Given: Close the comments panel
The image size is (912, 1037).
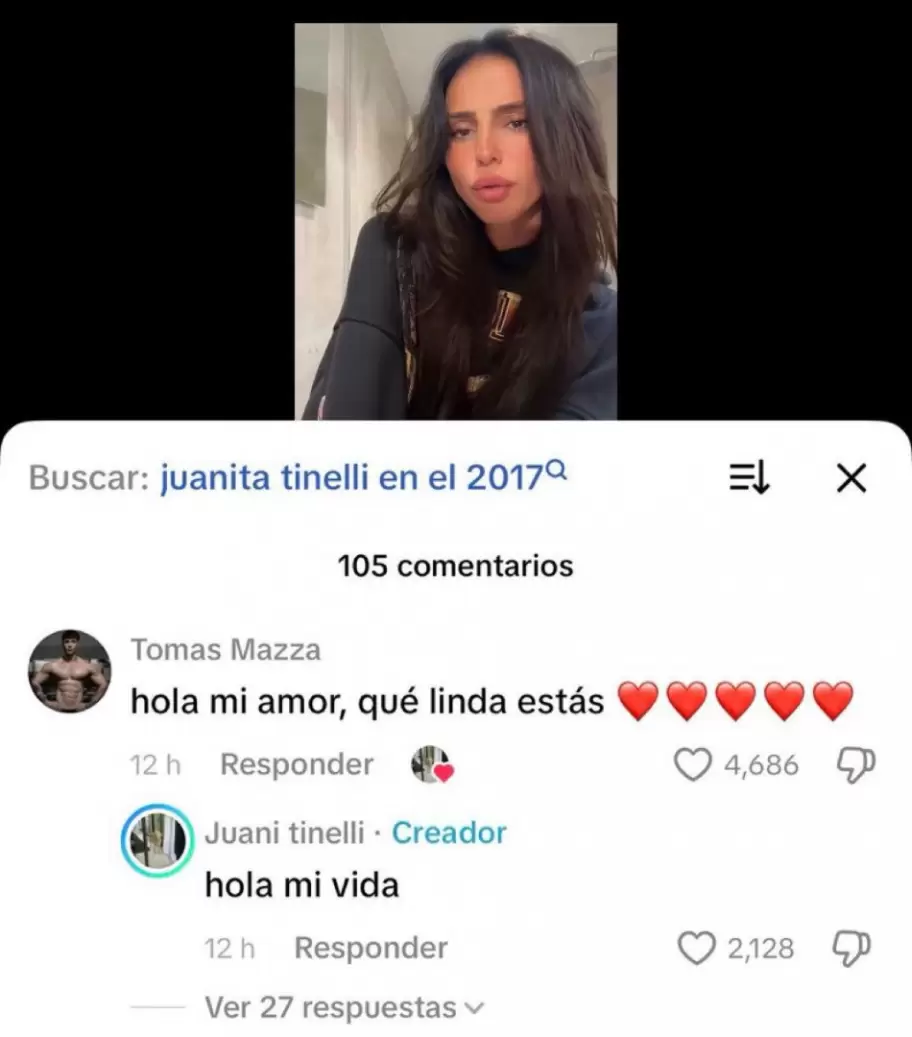Looking at the screenshot, I should (852, 478).
